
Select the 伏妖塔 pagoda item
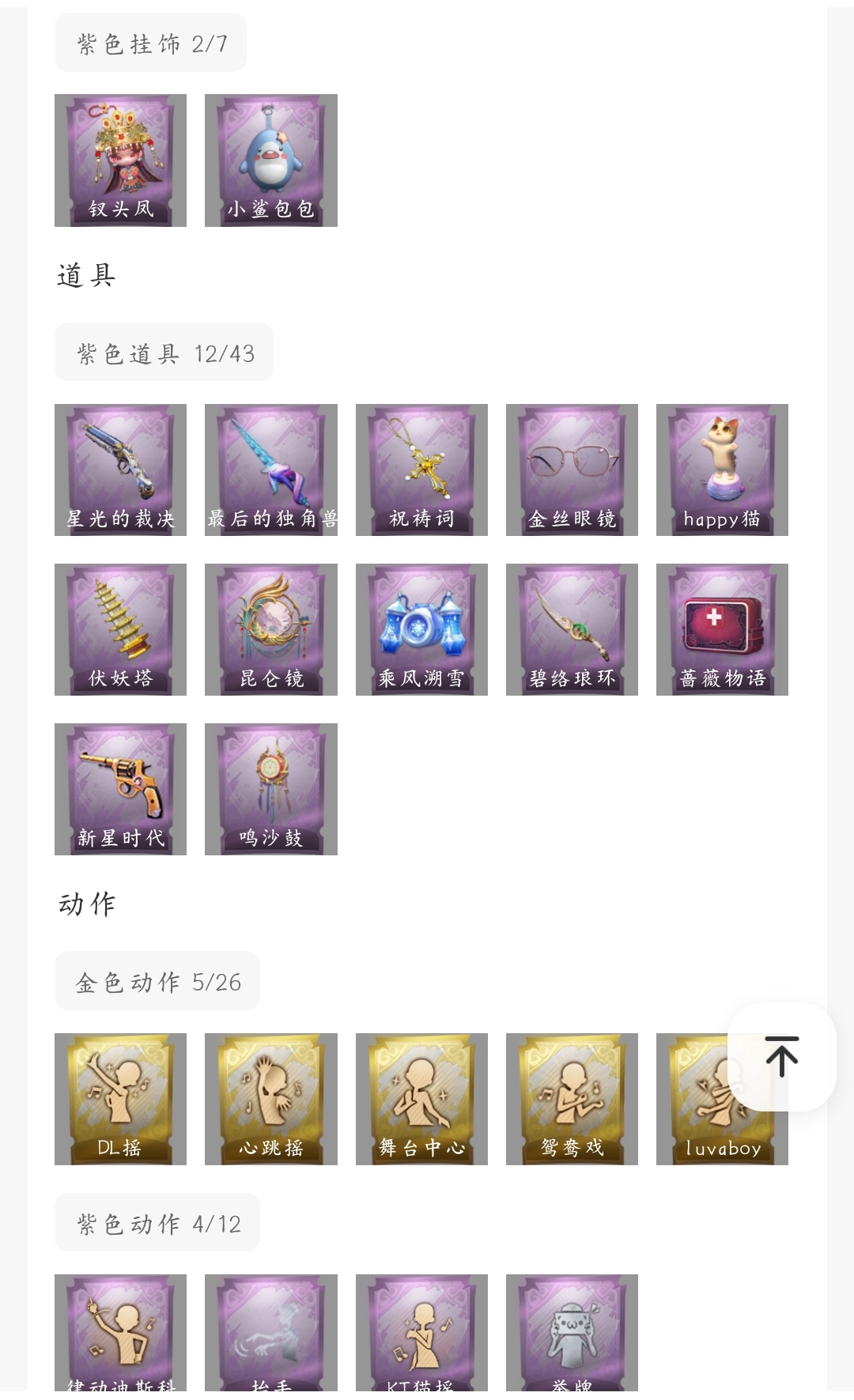pyautogui.click(x=120, y=629)
